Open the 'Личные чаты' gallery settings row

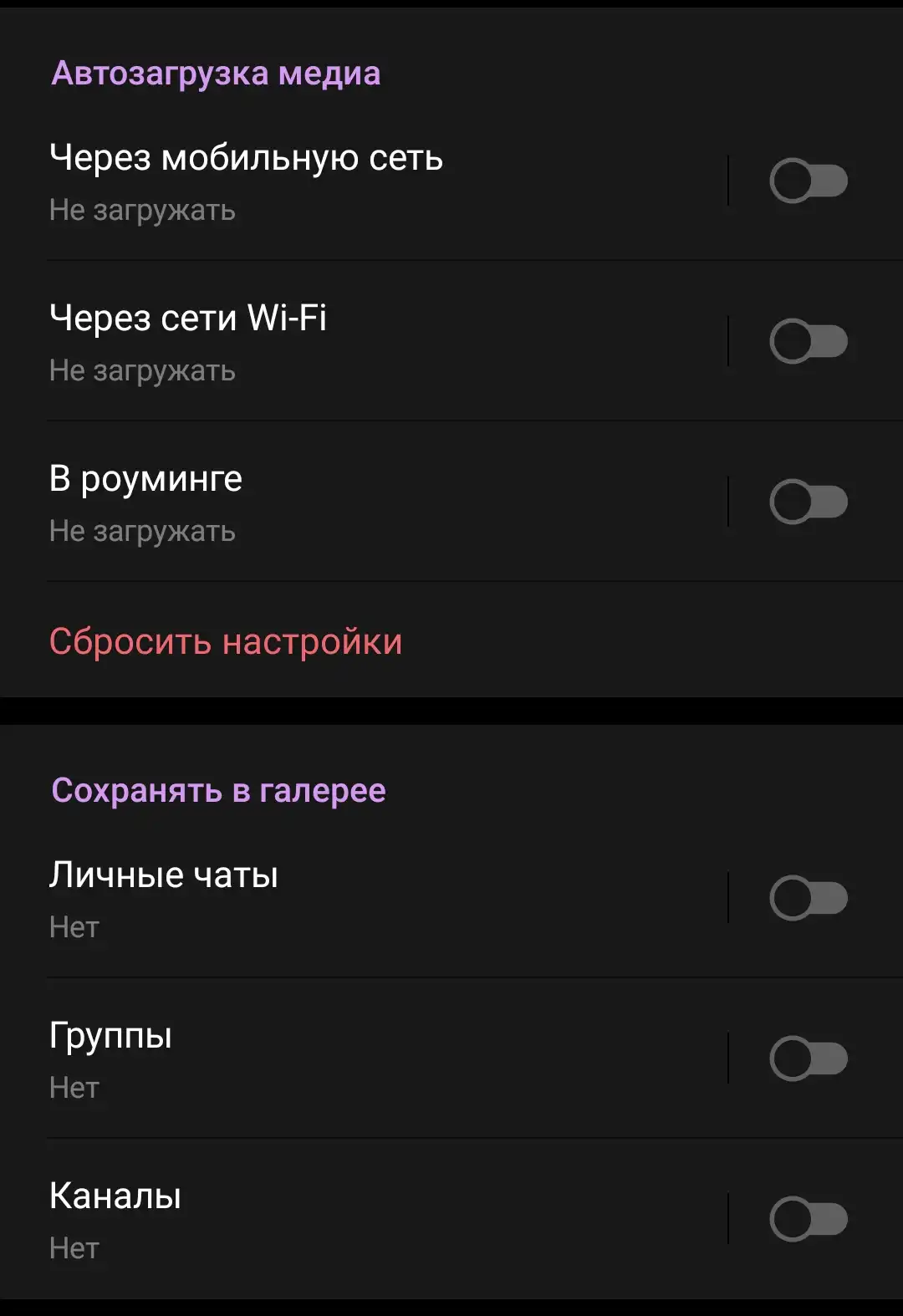coord(334,898)
